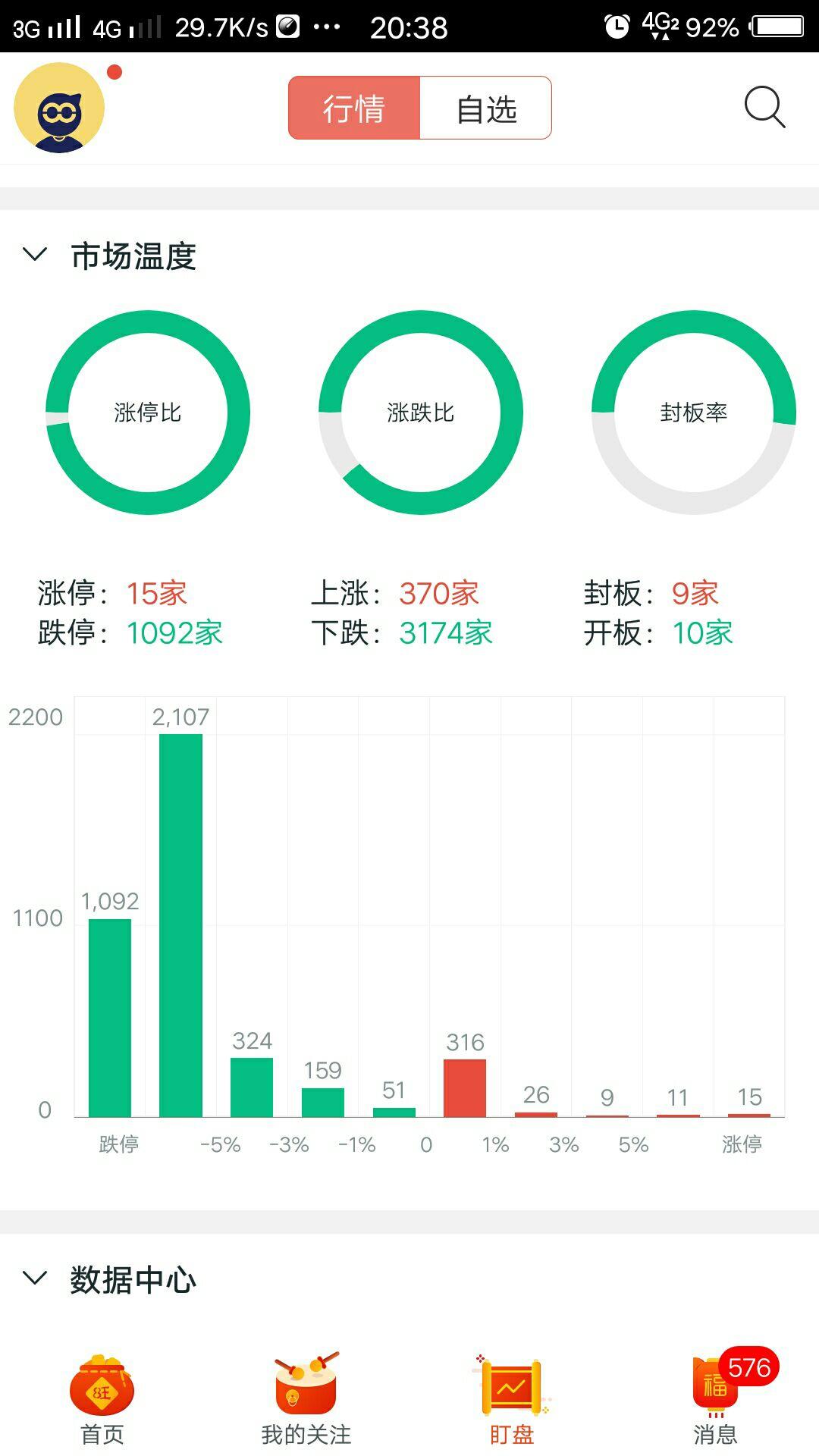Screen dimensions: 819x1456
Task: Switch to the 行情 segment
Action: [354, 108]
